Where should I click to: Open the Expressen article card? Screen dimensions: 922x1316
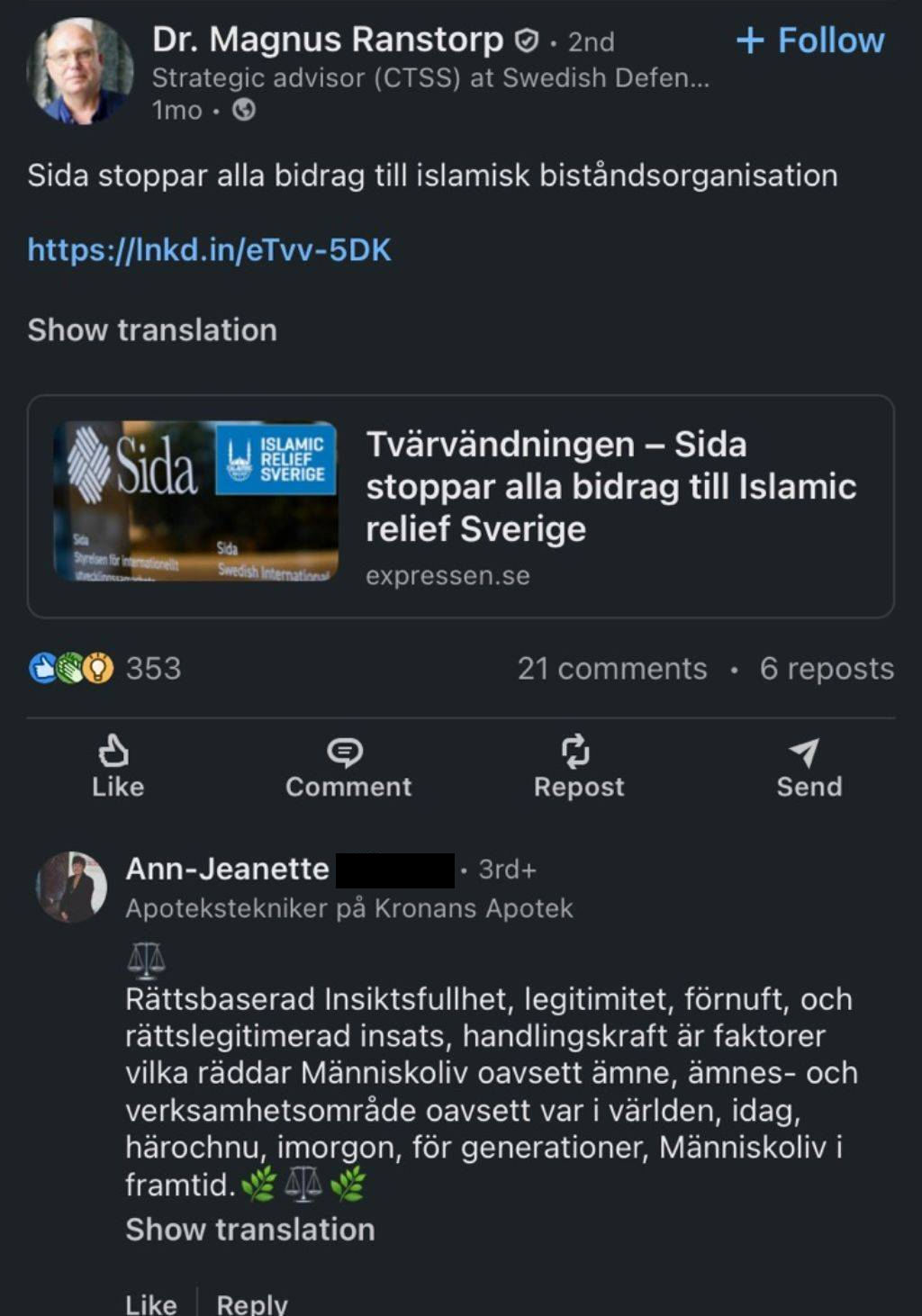pyautogui.click(x=460, y=506)
